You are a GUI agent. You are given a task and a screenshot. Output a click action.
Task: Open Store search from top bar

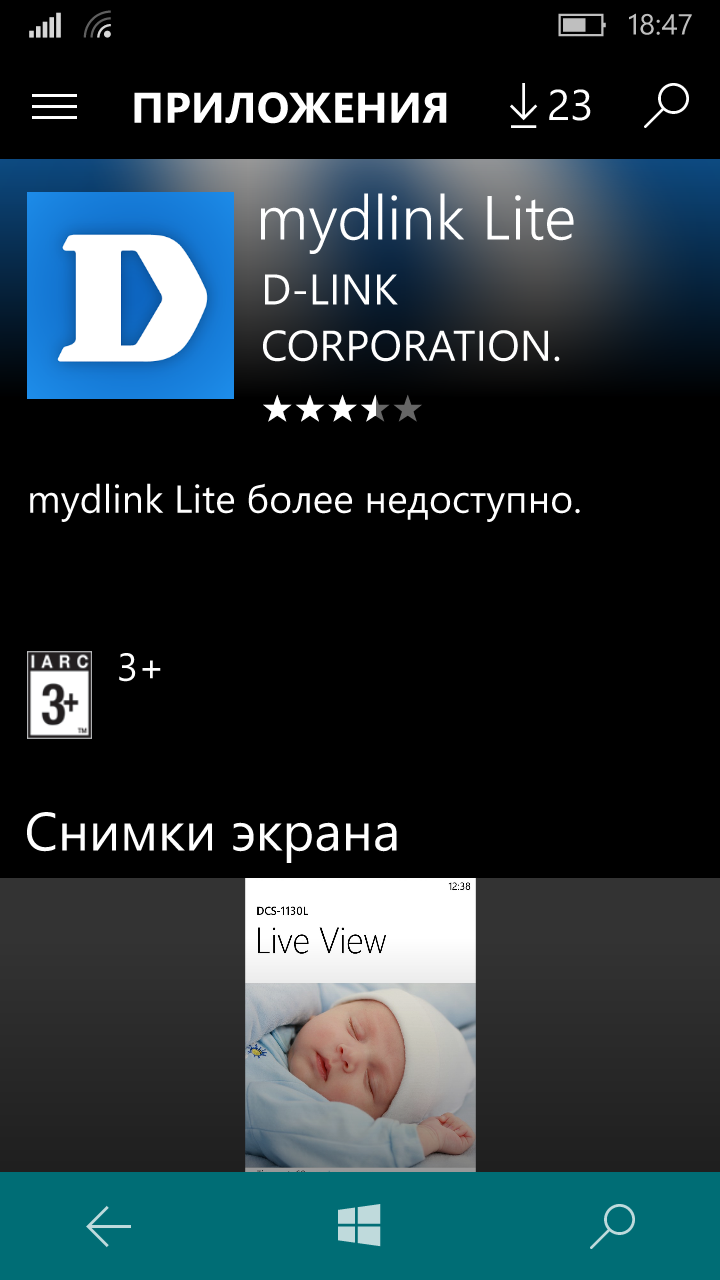point(666,106)
